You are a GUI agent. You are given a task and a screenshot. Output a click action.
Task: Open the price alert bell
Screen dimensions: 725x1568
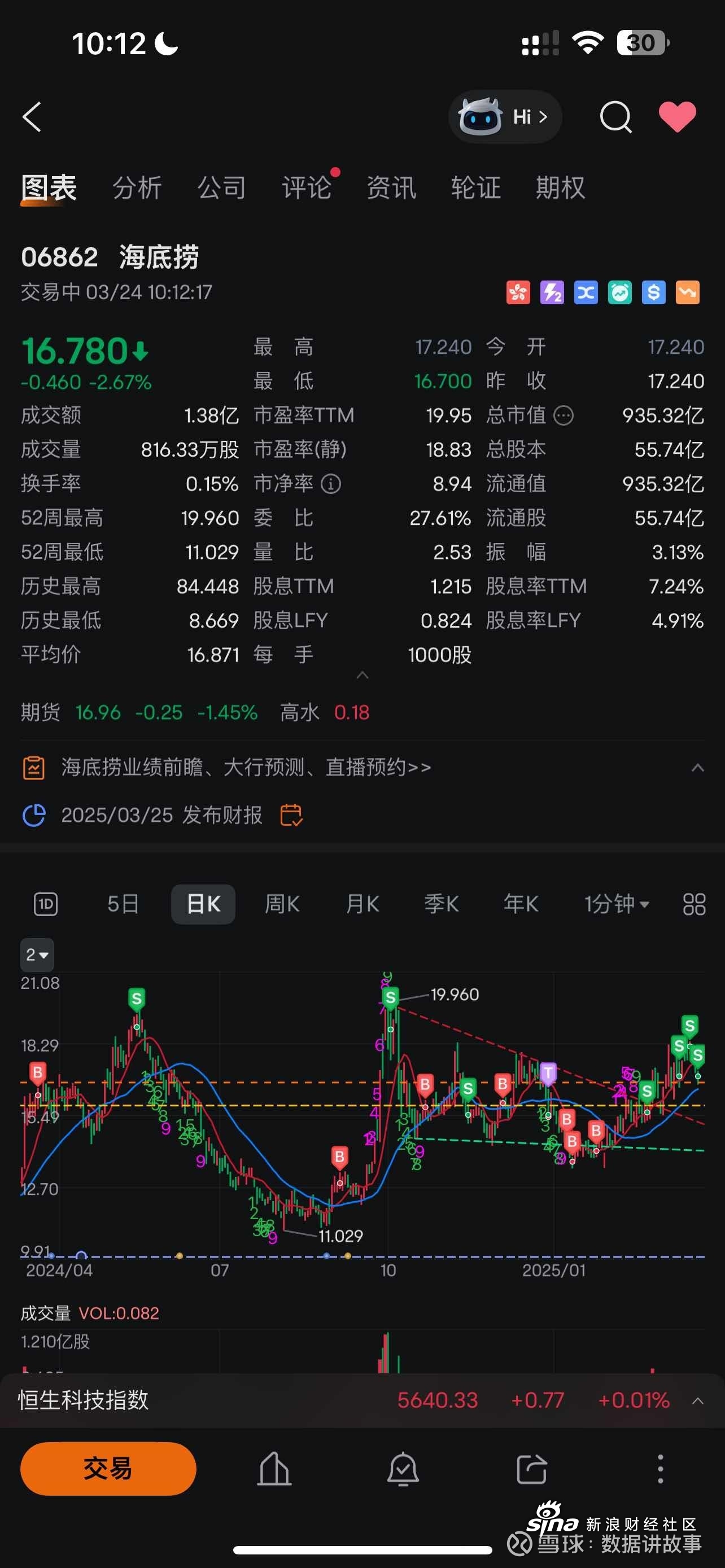point(403,1469)
